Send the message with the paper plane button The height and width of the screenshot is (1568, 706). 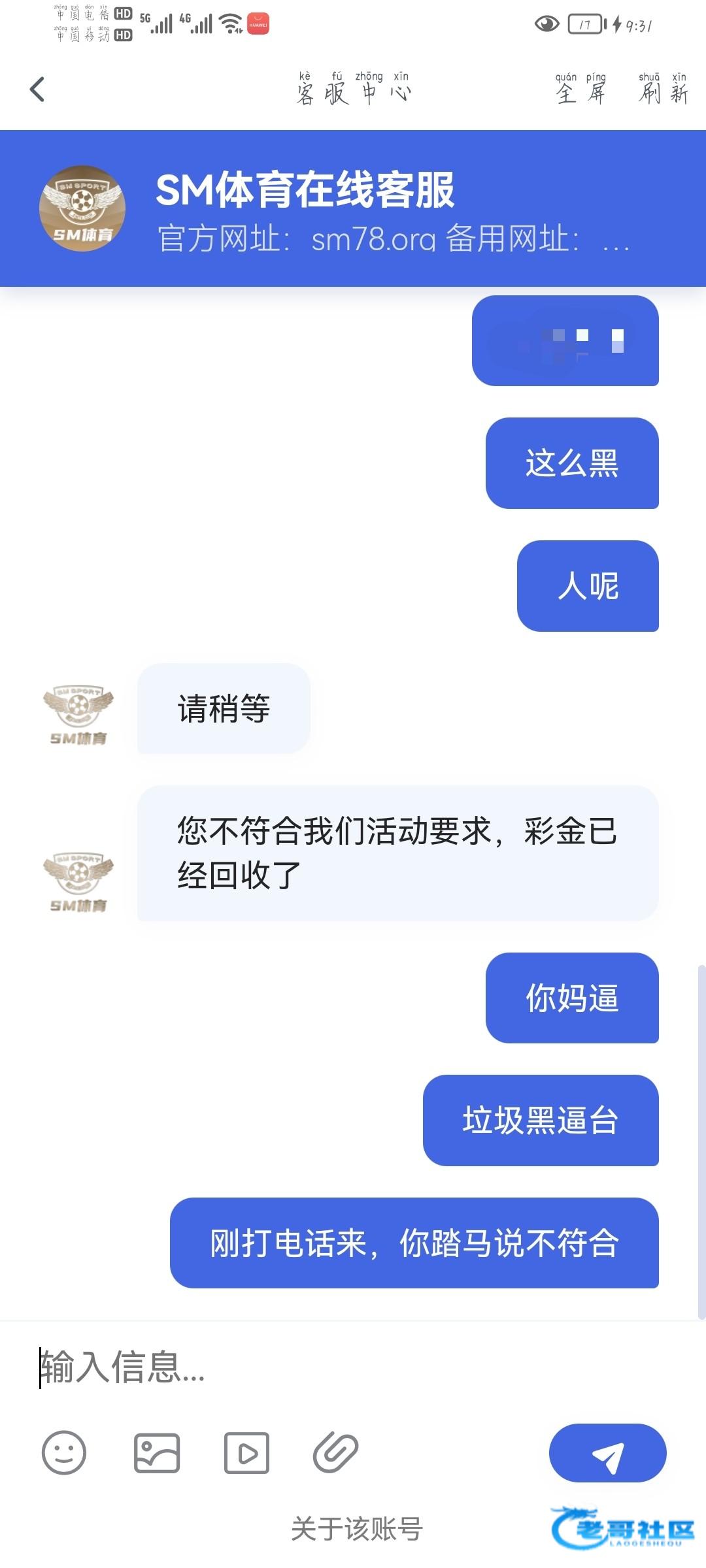[x=608, y=1453]
